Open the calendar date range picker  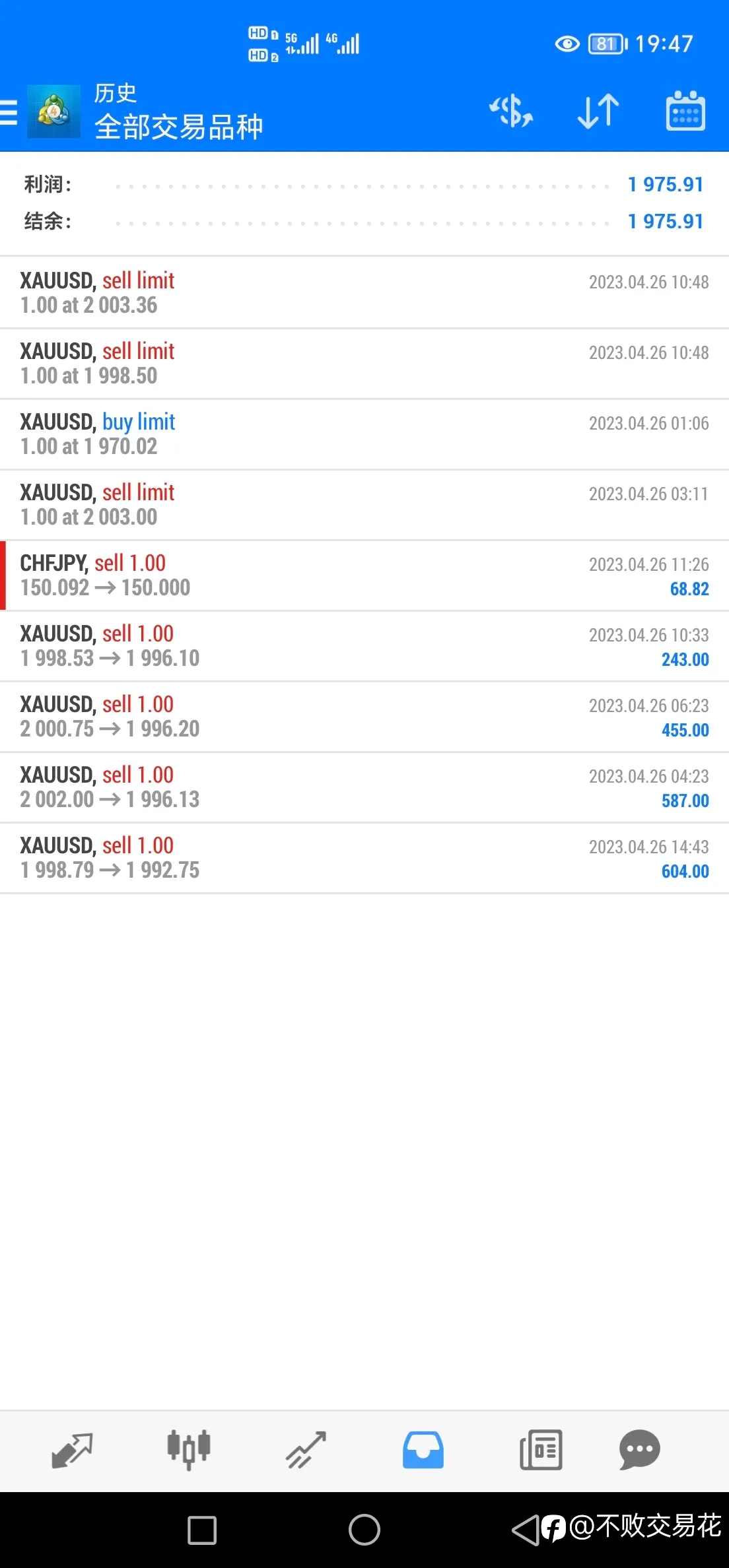click(685, 111)
